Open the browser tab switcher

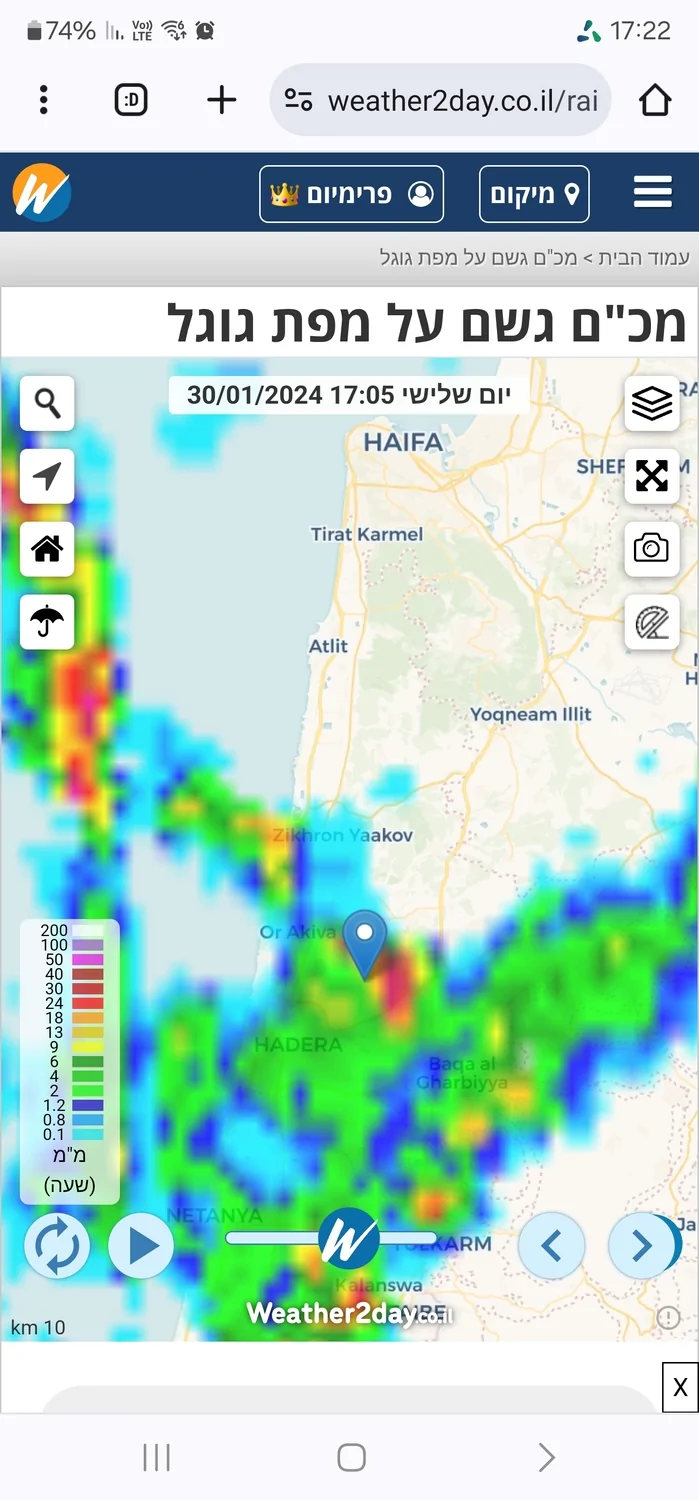(x=131, y=100)
